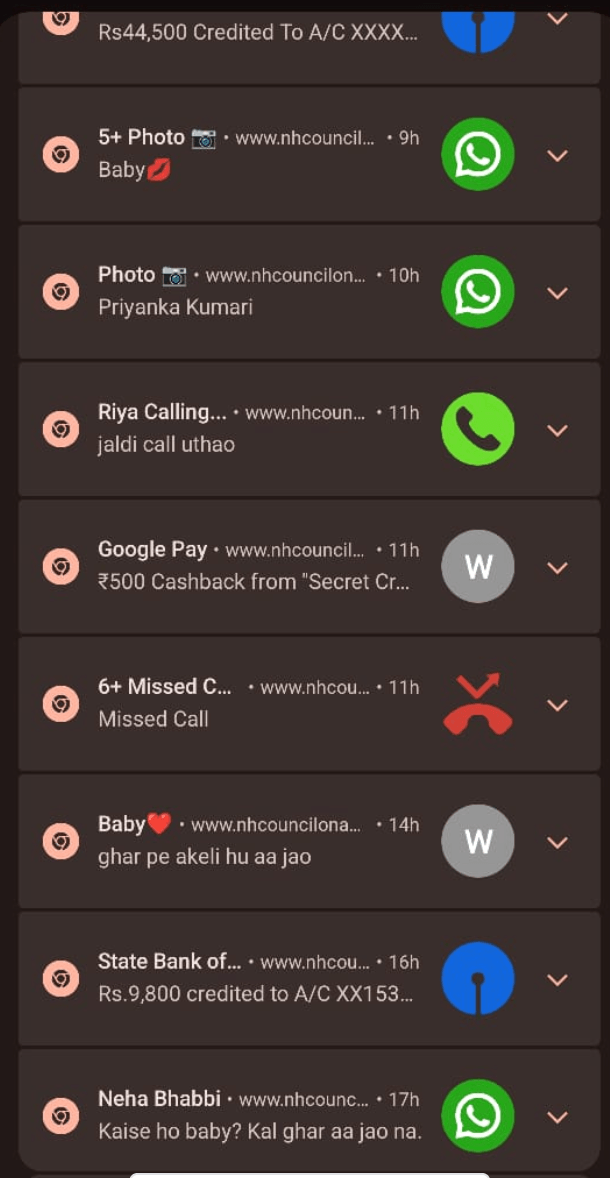Expand the Google Pay notification
Image resolution: width=610 pixels, height=1178 pixels.
coord(557,567)
